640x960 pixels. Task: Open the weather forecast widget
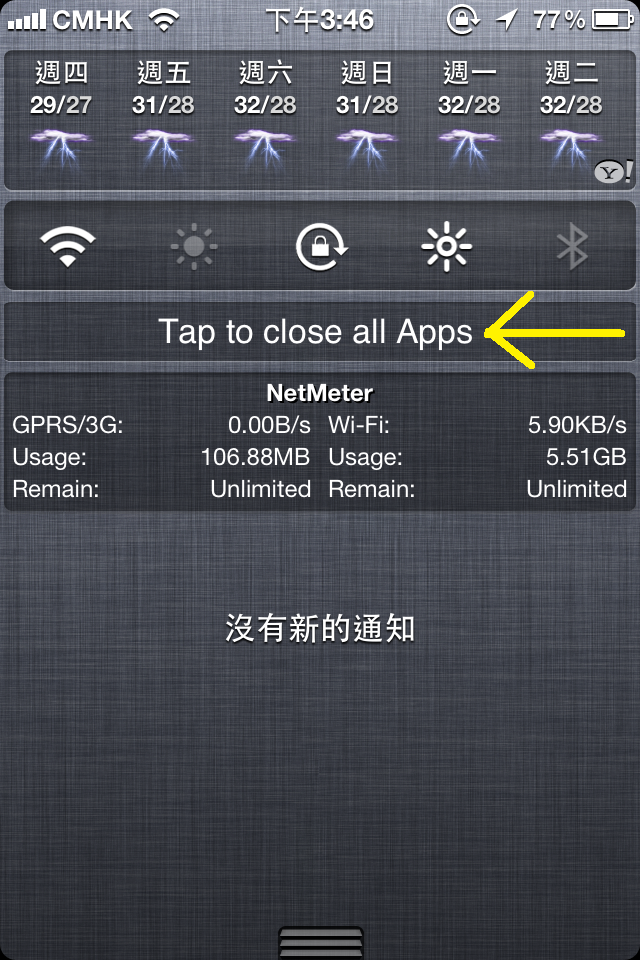(320, 118)
